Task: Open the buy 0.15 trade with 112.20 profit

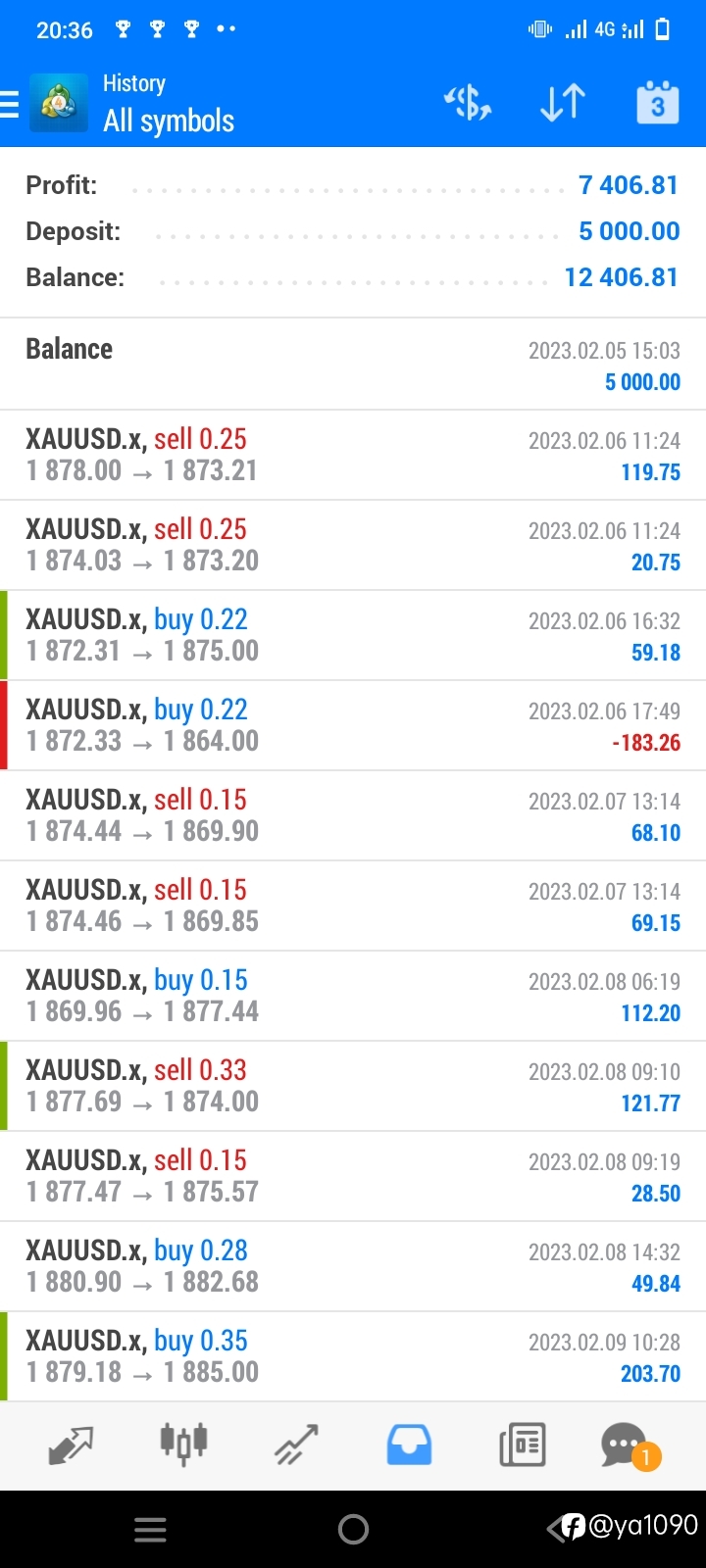Action: 353,996
